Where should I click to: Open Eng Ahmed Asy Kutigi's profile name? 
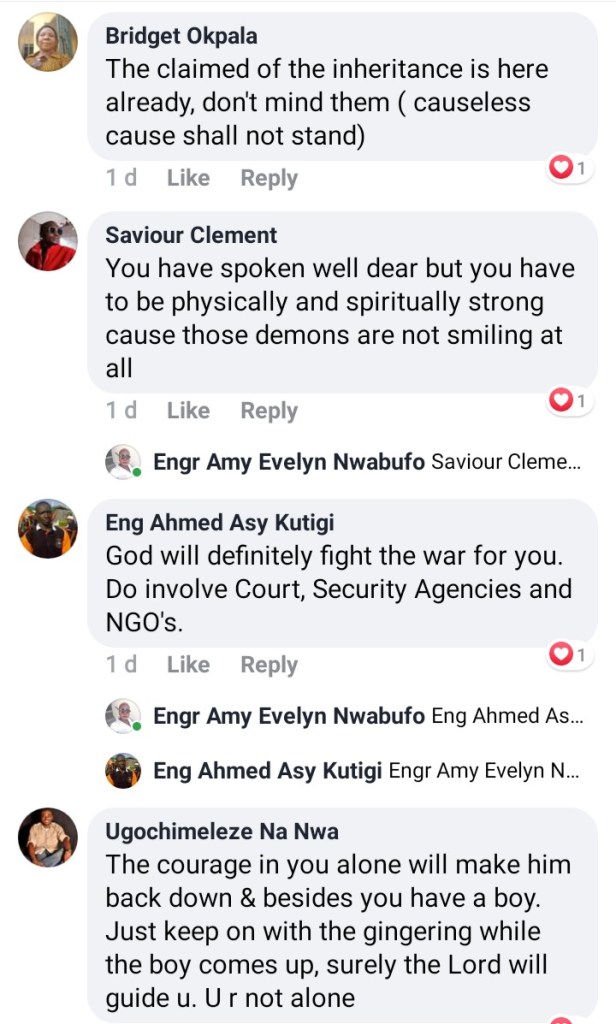tap(219, 523)
